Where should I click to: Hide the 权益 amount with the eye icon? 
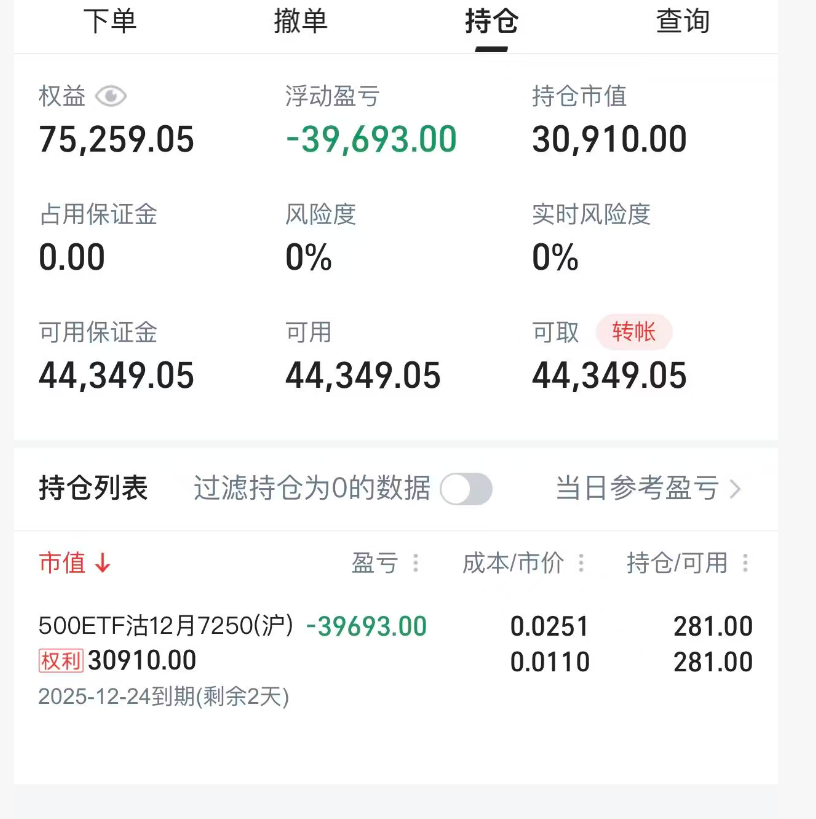pyautogui.click(x=111, y=96)
